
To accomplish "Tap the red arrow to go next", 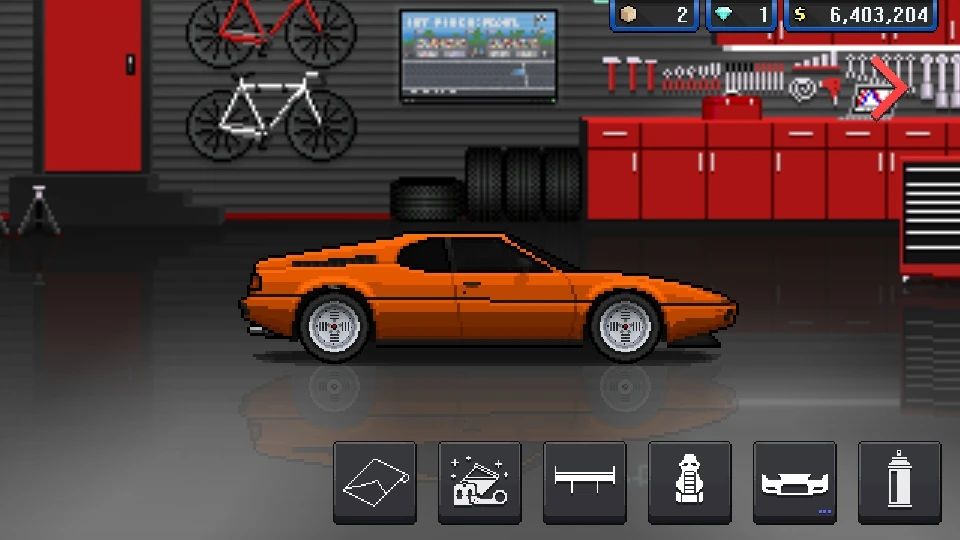I will pyautogui.click(x=888, y=88).
